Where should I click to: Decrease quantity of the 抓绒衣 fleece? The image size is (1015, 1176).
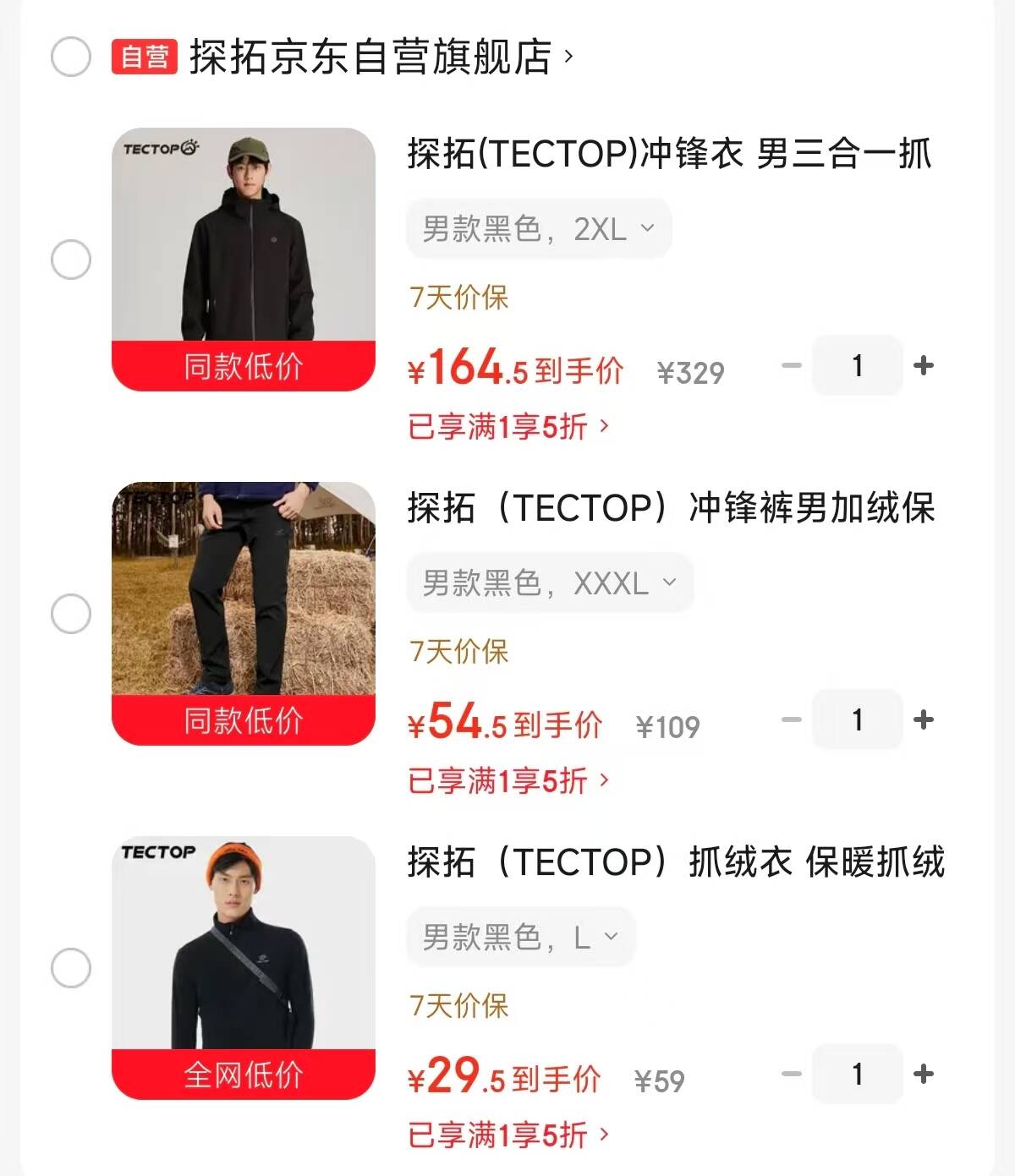pyautogui.click(x=792, y=1074)
